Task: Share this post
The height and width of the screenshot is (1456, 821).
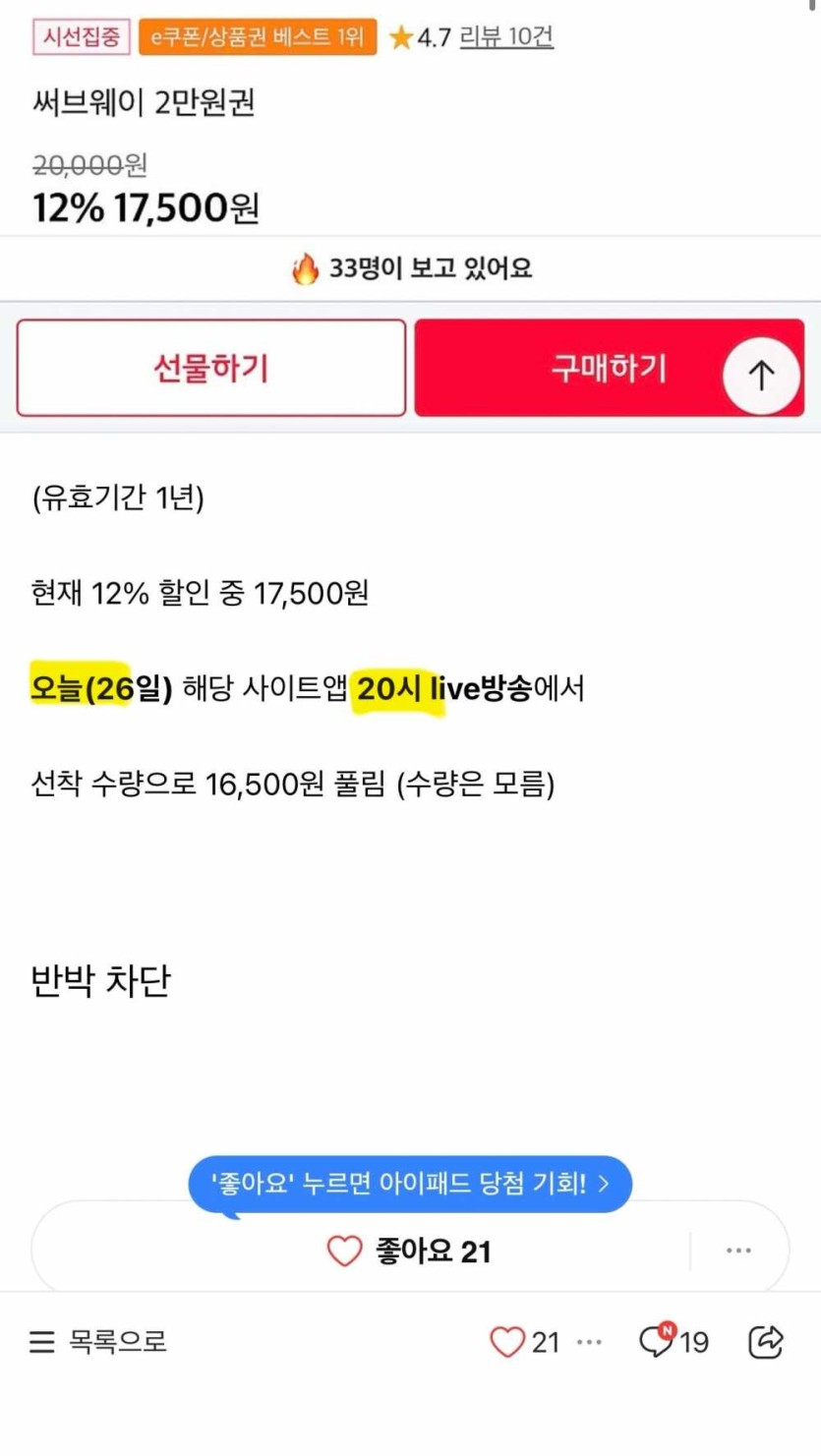Action: [766, 1342]
